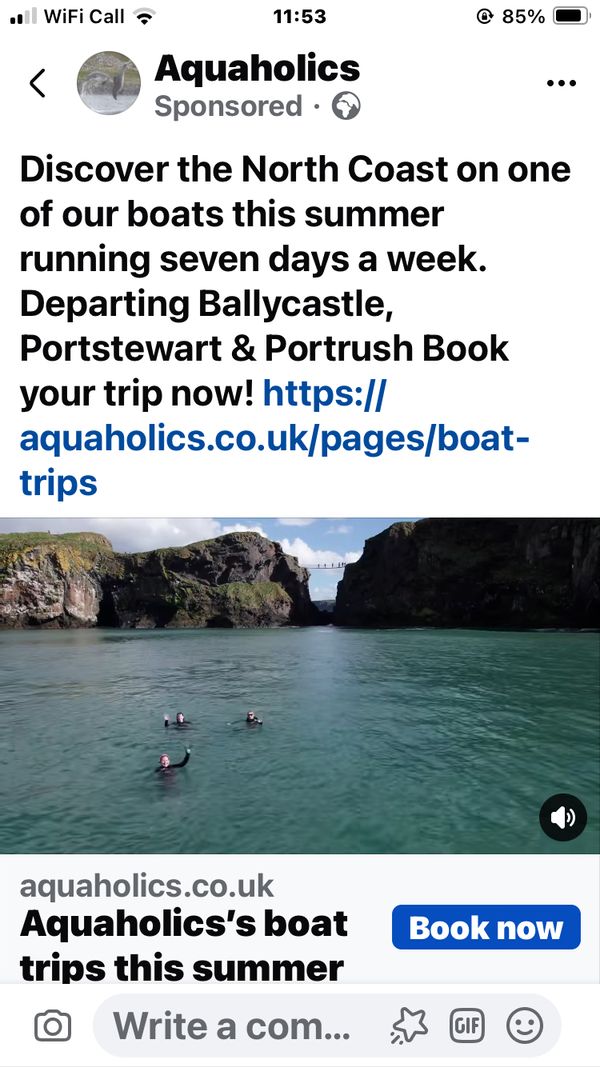
Task: Open the GIF picker
Action: pos(467,1025)
